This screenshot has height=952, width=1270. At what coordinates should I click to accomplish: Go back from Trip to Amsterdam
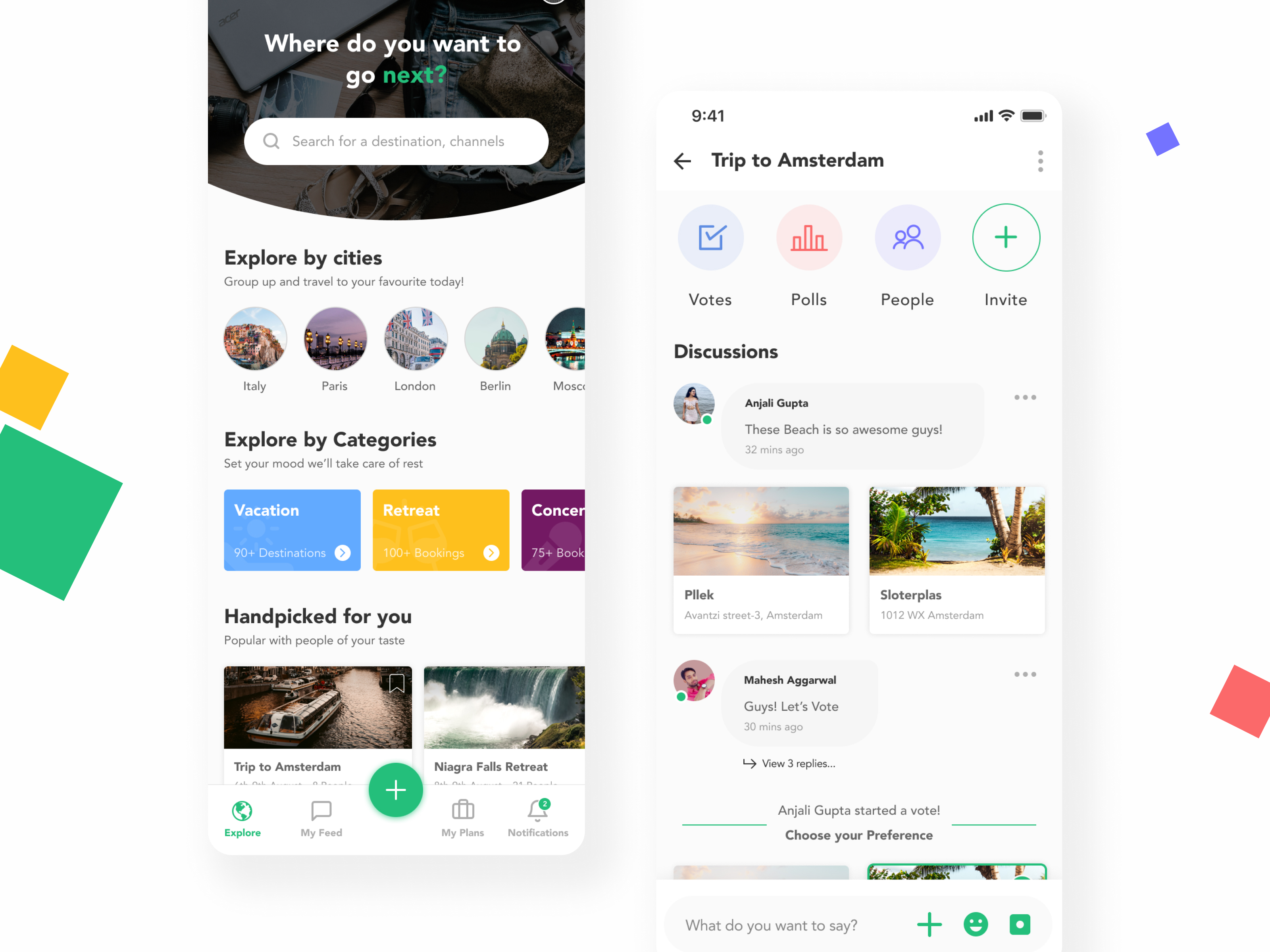point(682,161)
